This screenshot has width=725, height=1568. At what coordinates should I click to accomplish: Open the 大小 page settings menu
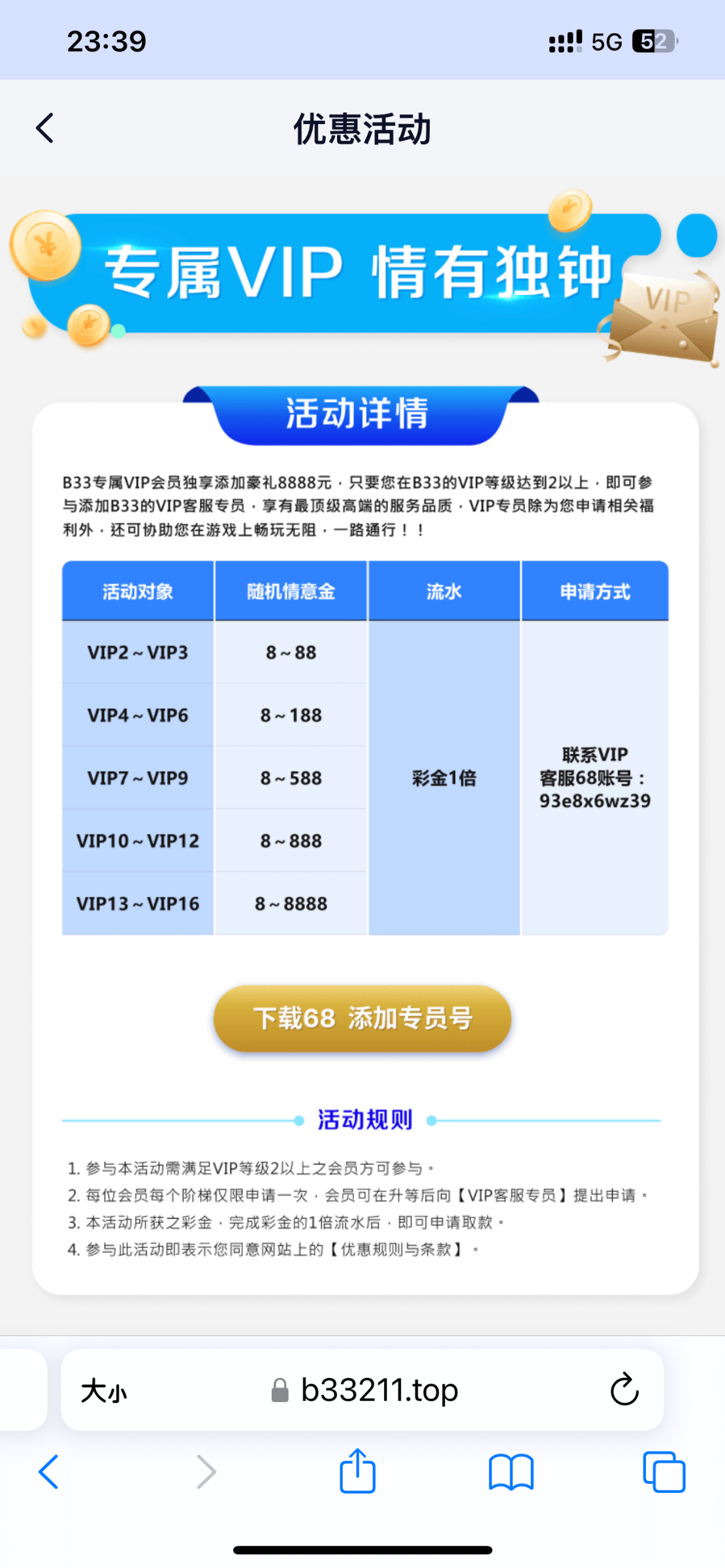point(103,1390)
